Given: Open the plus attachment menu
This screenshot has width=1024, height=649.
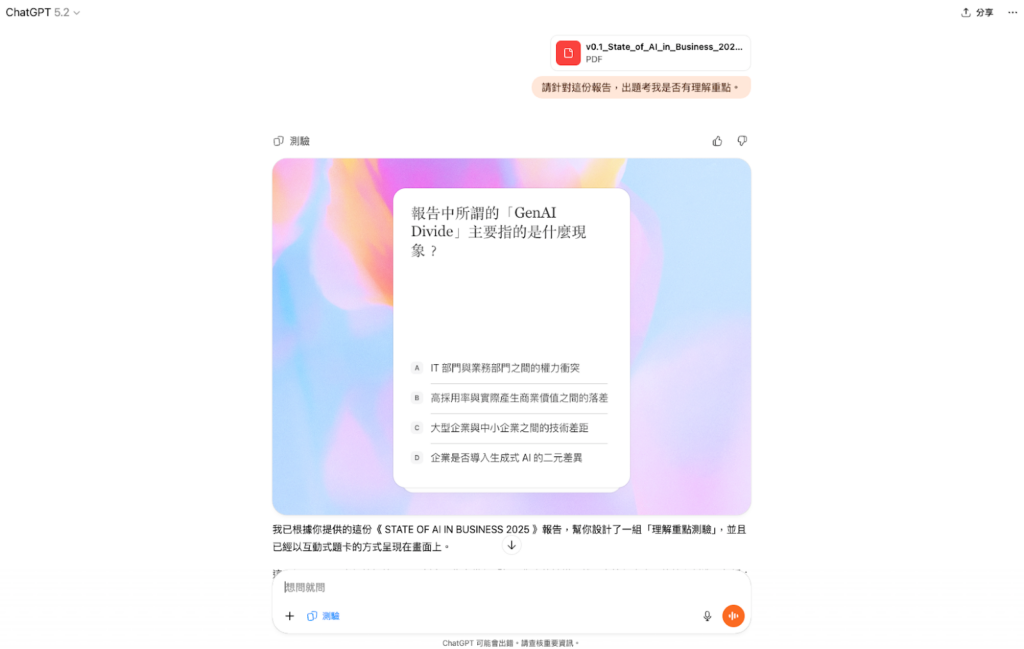Looking at the screenshot, I should [x=290, y=616].
